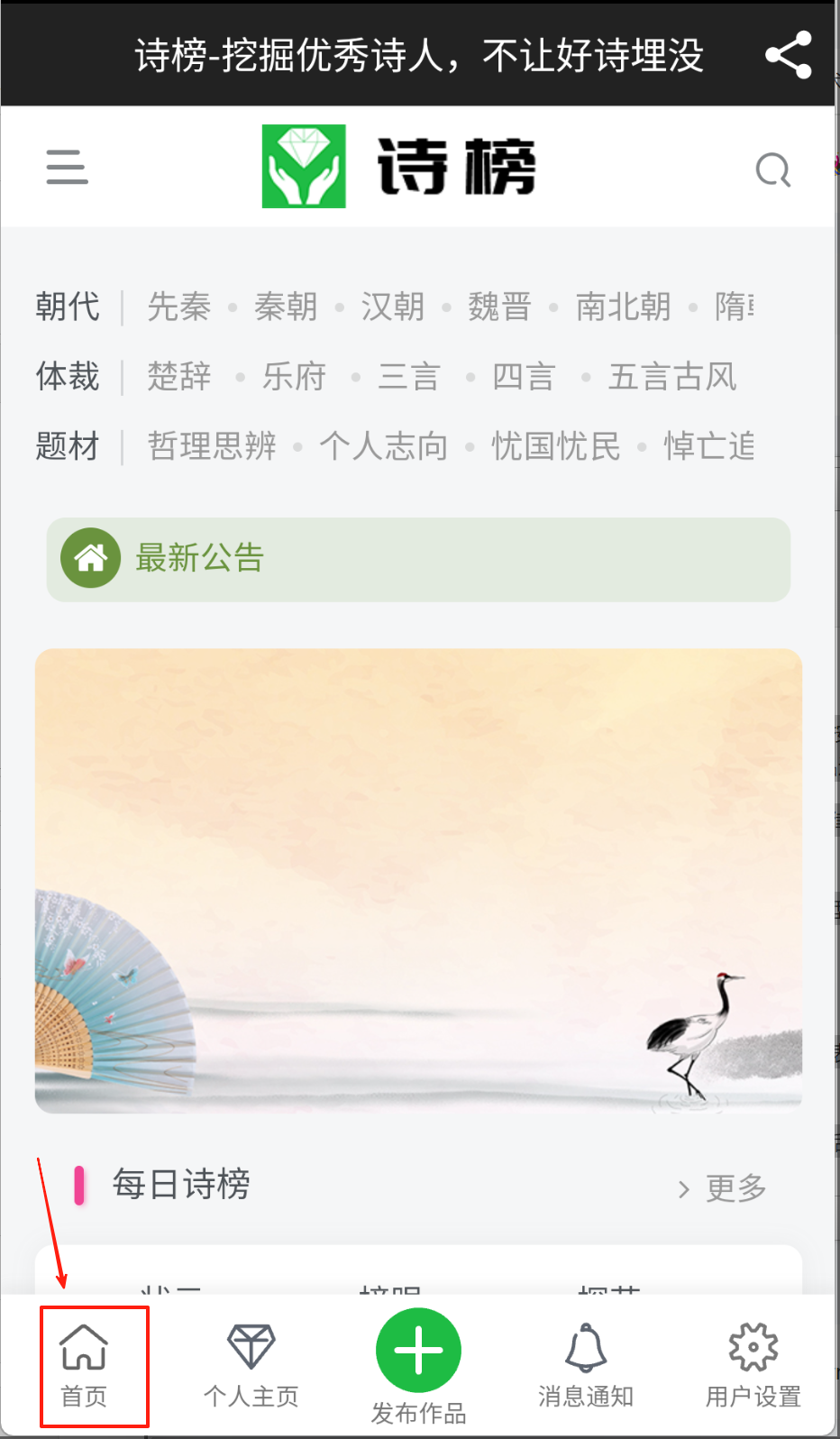This screenshot has width=840, height=1439.
Task: Filter poems by 楚辞 genre
Action: (178, 376)
